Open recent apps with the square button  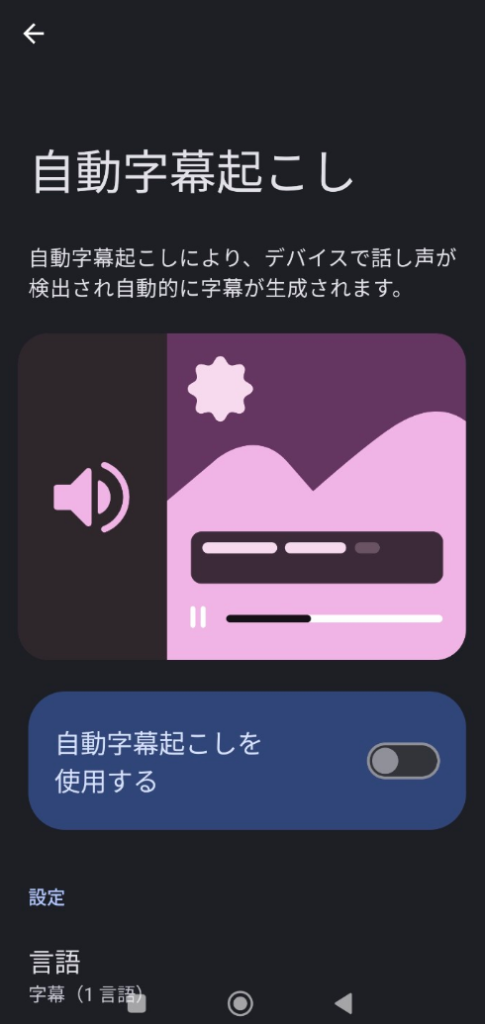tap(136, 1003)
